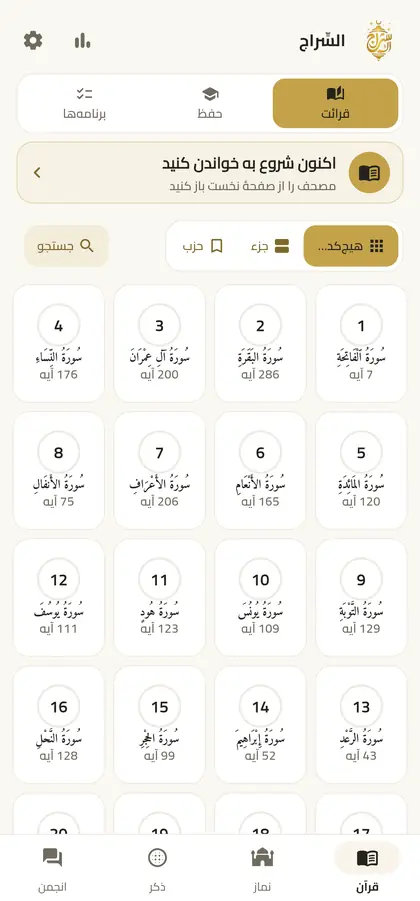
Task: Select the قرائت tab
Action: 336,103
